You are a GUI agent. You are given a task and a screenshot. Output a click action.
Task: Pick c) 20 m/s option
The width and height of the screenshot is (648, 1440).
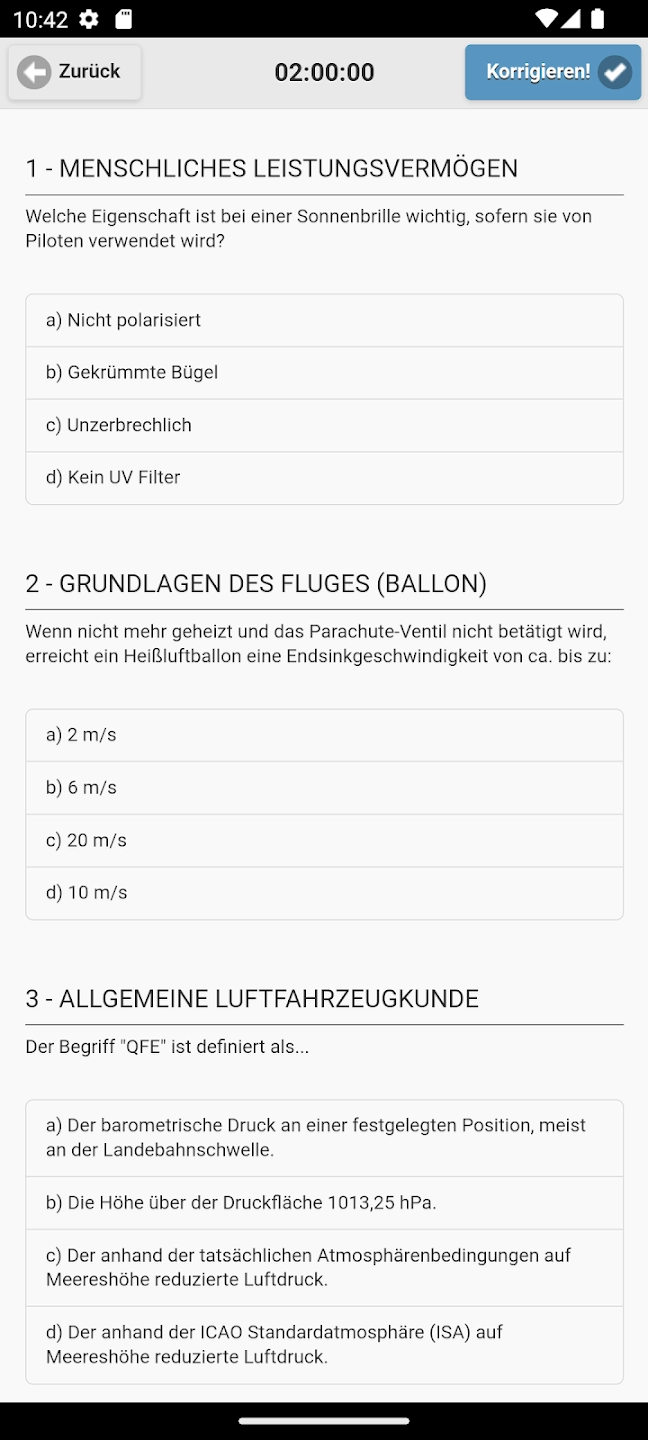pyautogui.click(x=324, y=840)
